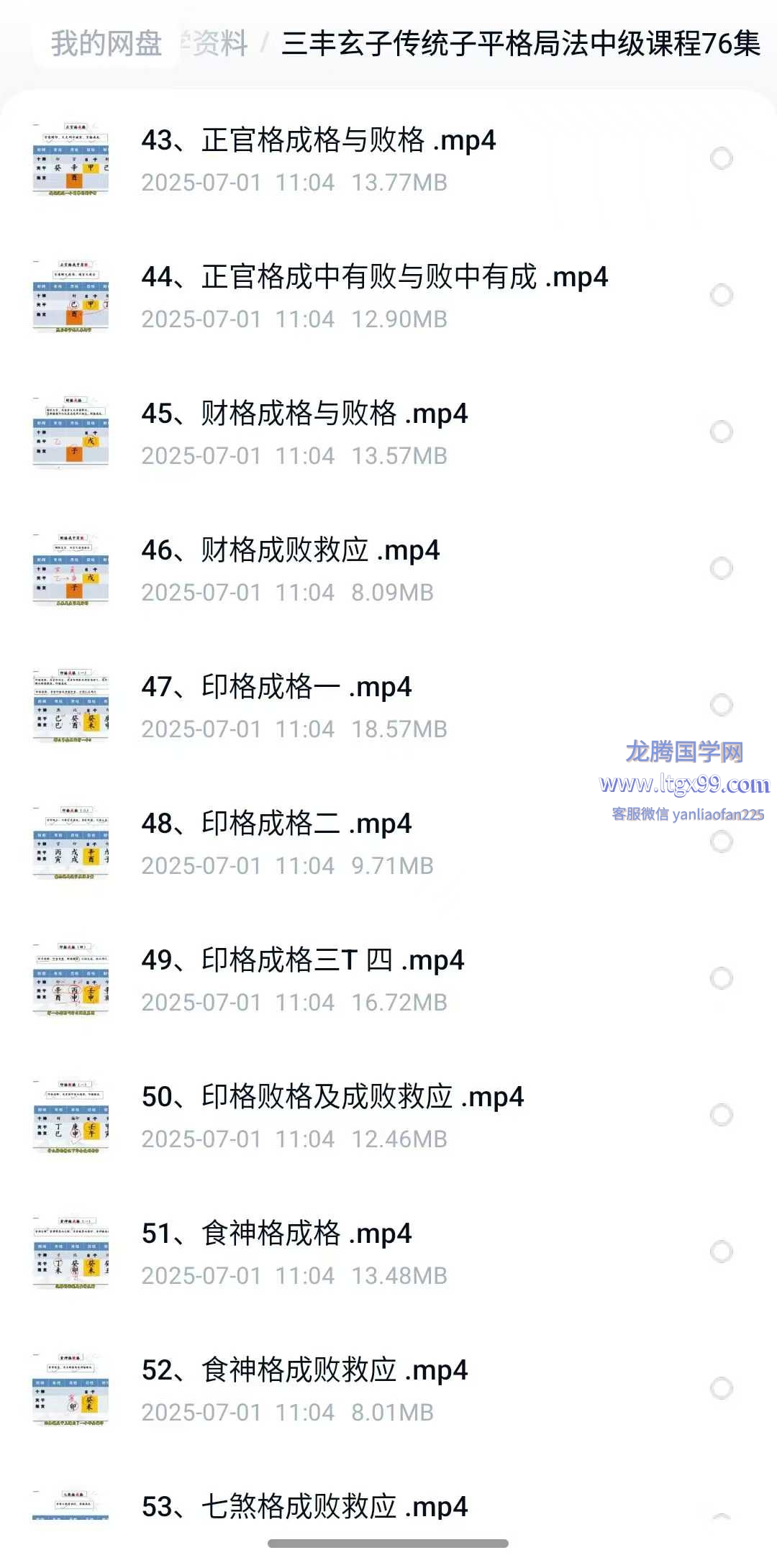Image resolution: width=777 pixels, height=1568 pixels.
Task: Select checkbox for 44、正官格成中有败与败中有成
Action: coord(721,295)
